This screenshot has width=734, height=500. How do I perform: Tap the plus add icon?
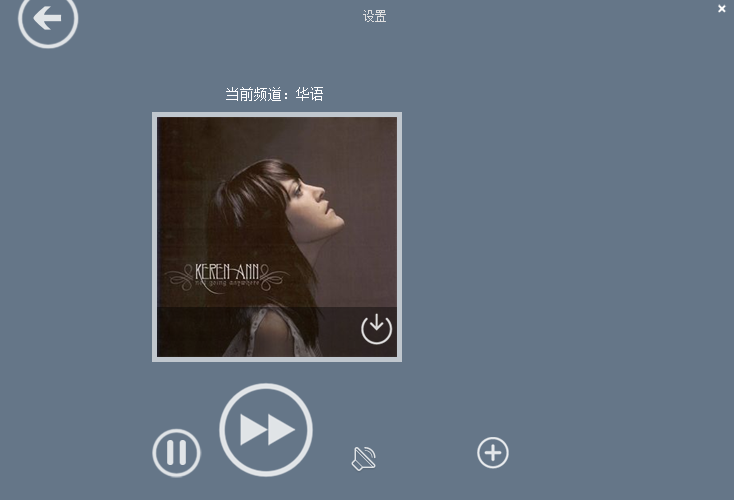click(x=492, y=453)
